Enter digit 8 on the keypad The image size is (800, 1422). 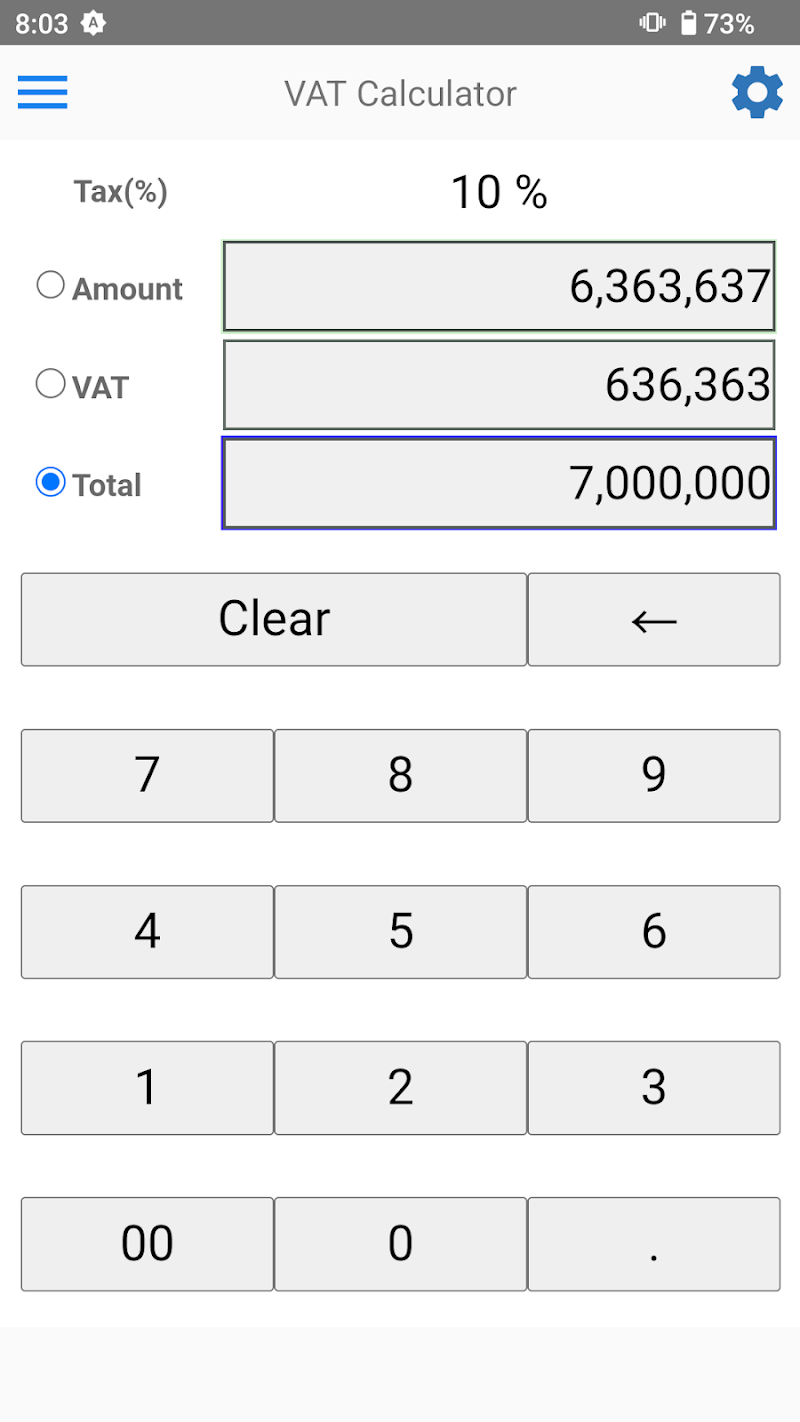[400, 775]
